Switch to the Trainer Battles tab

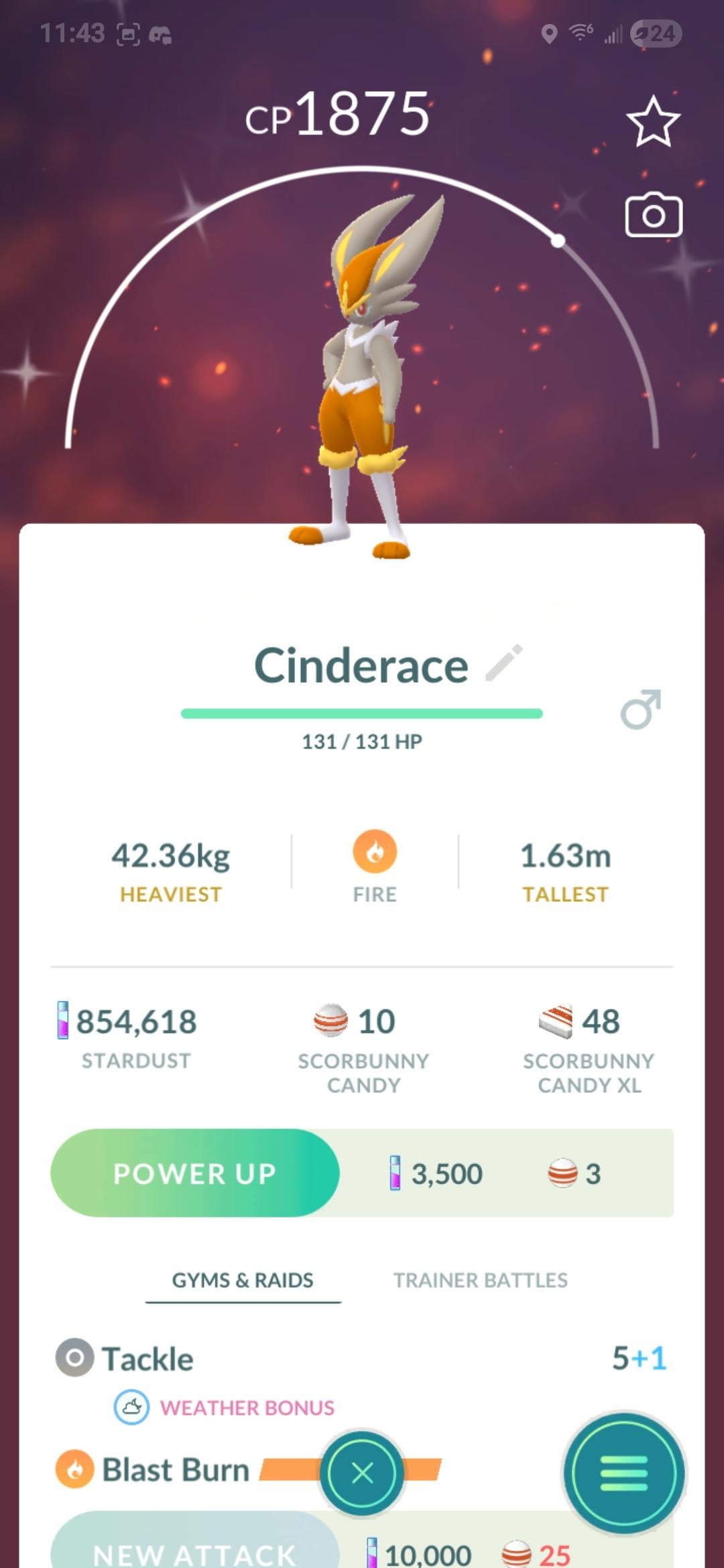(x=480, y=1281)
